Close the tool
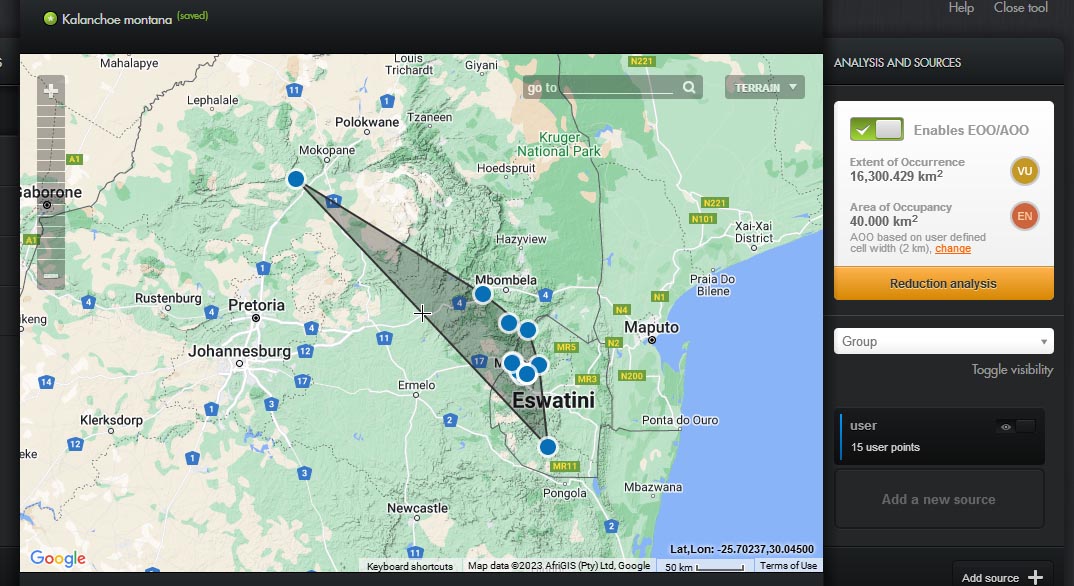The image size is (1074, 586). tap(1020, 8)
